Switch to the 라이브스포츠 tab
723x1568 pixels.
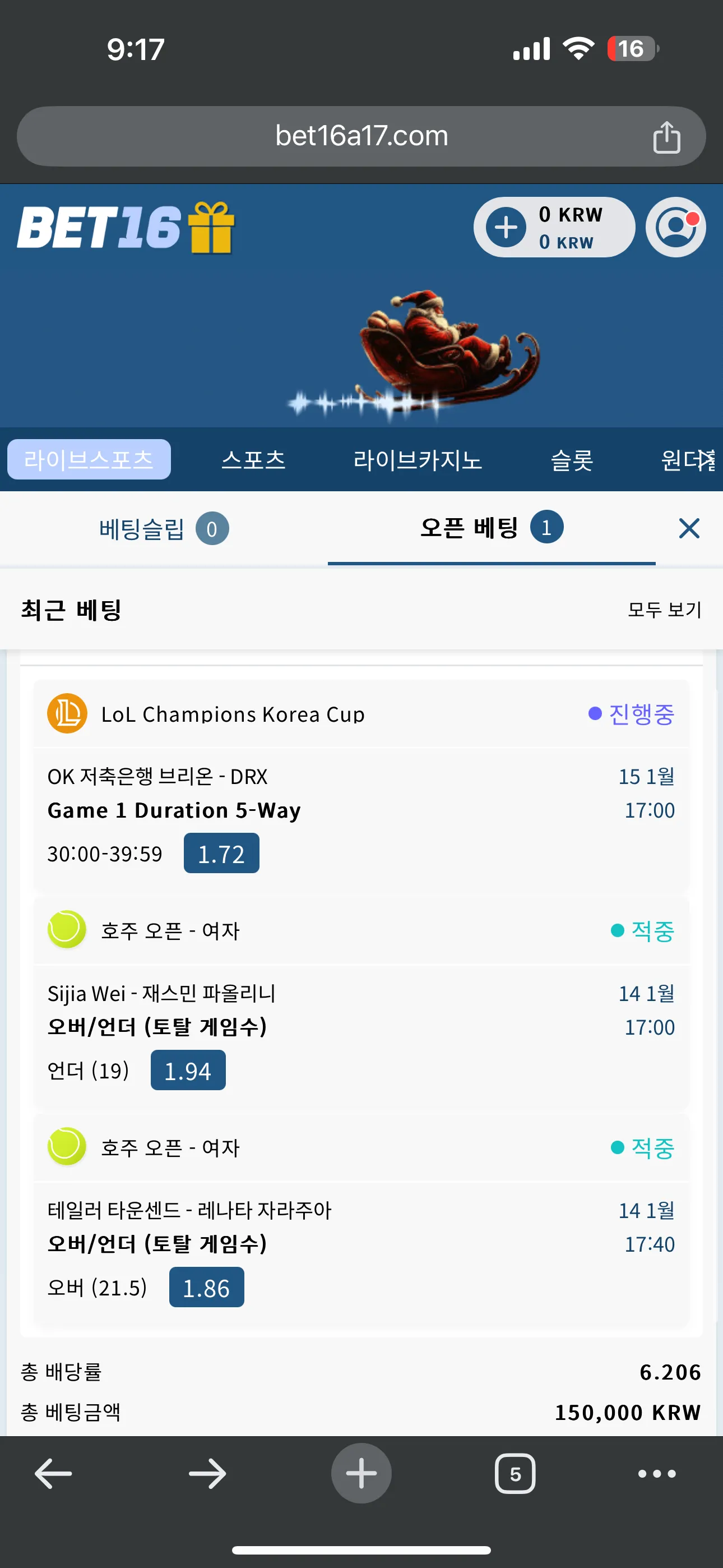(89, 459)
